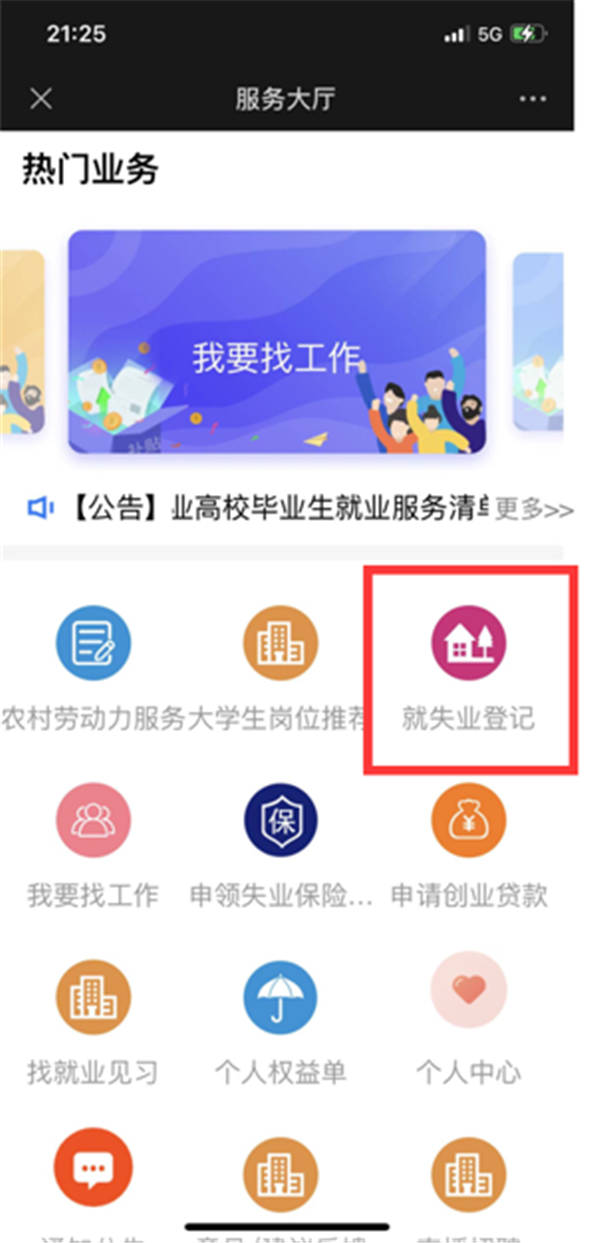Open the pink 我要找工作 icon
Image resolution: width=600 pixels, height=1243 pixels.
point(93,820)
